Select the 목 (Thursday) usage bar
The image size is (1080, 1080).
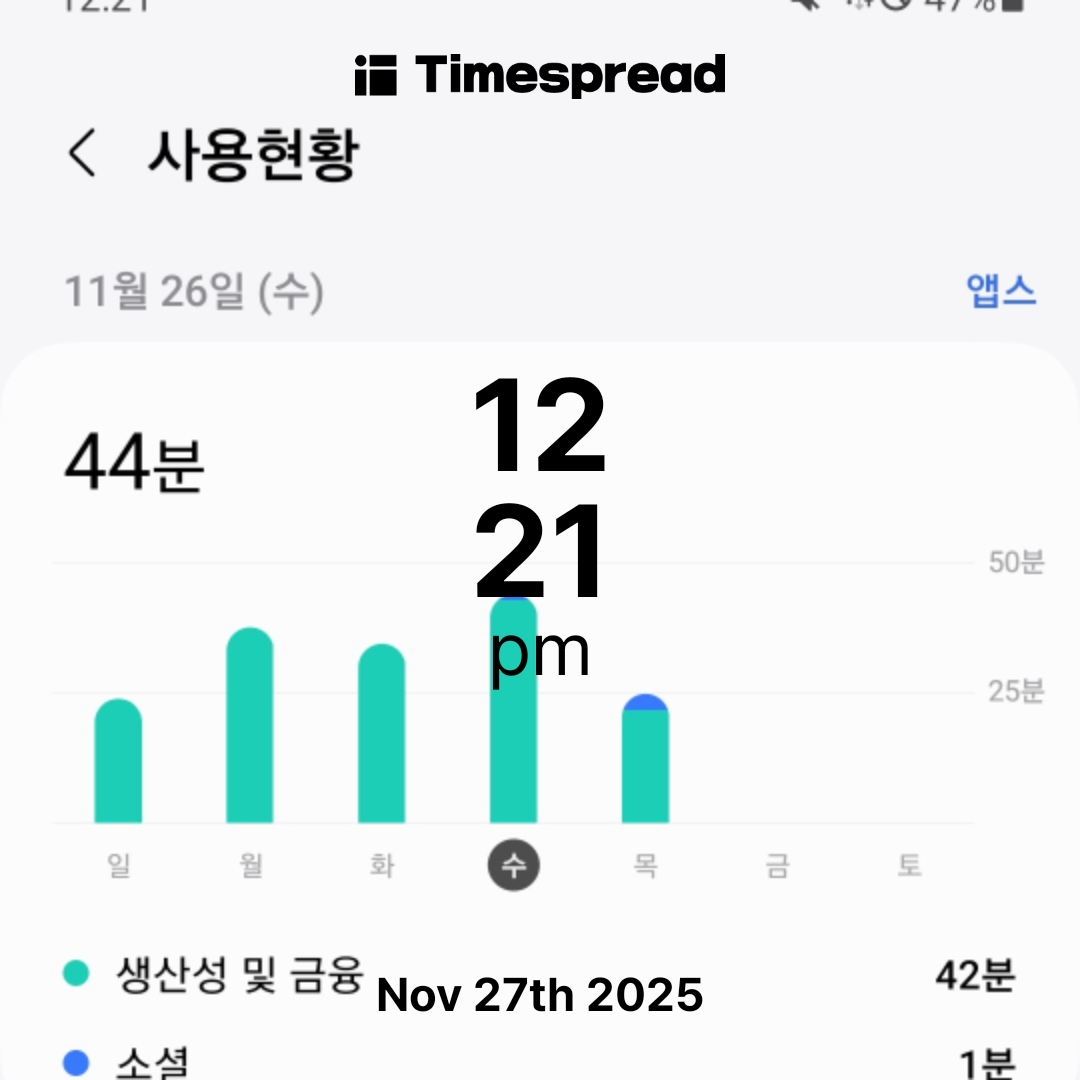pos(645,760)
